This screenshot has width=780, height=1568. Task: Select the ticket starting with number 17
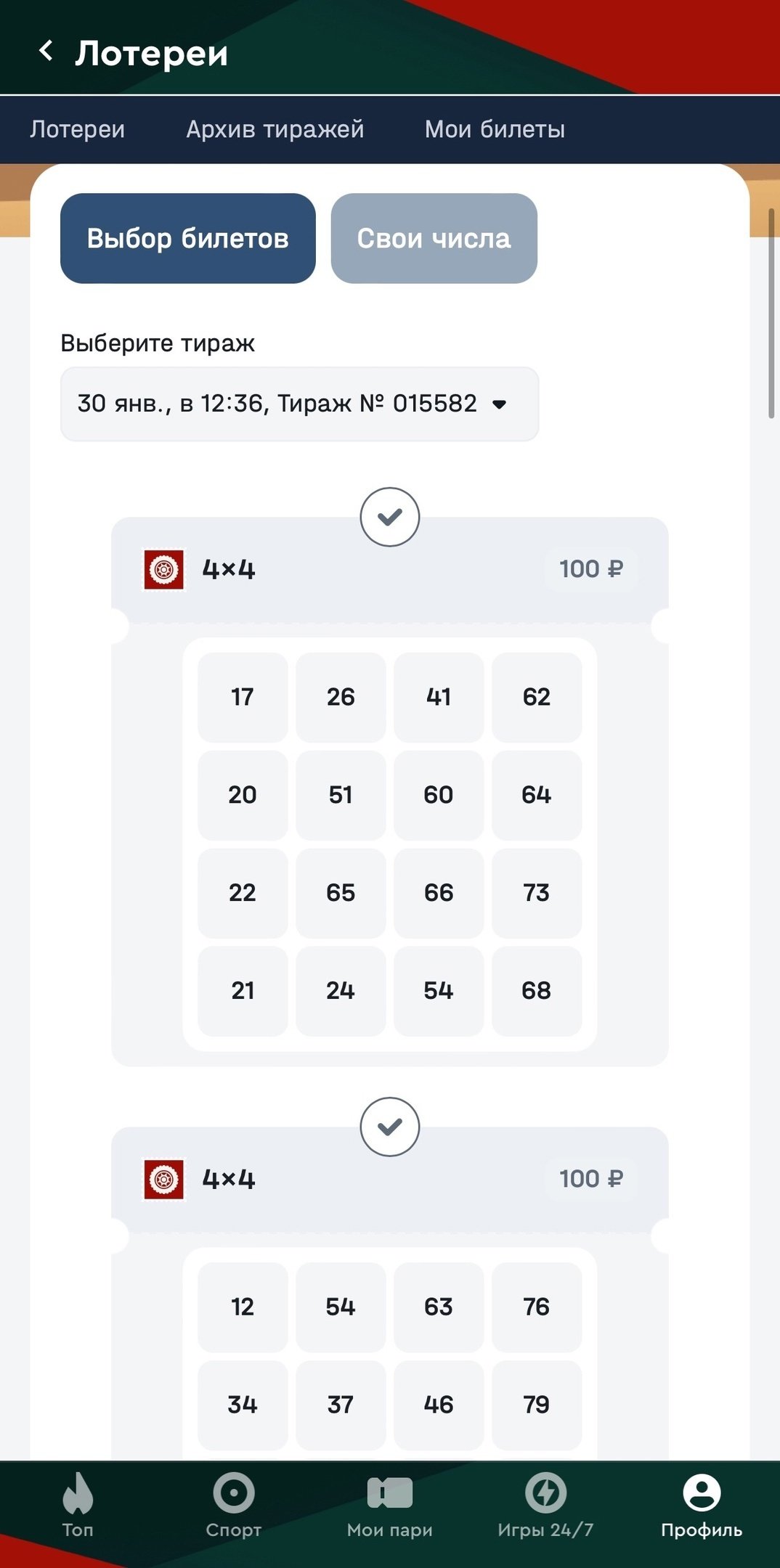pyautogui.click(x=389, y=517)
